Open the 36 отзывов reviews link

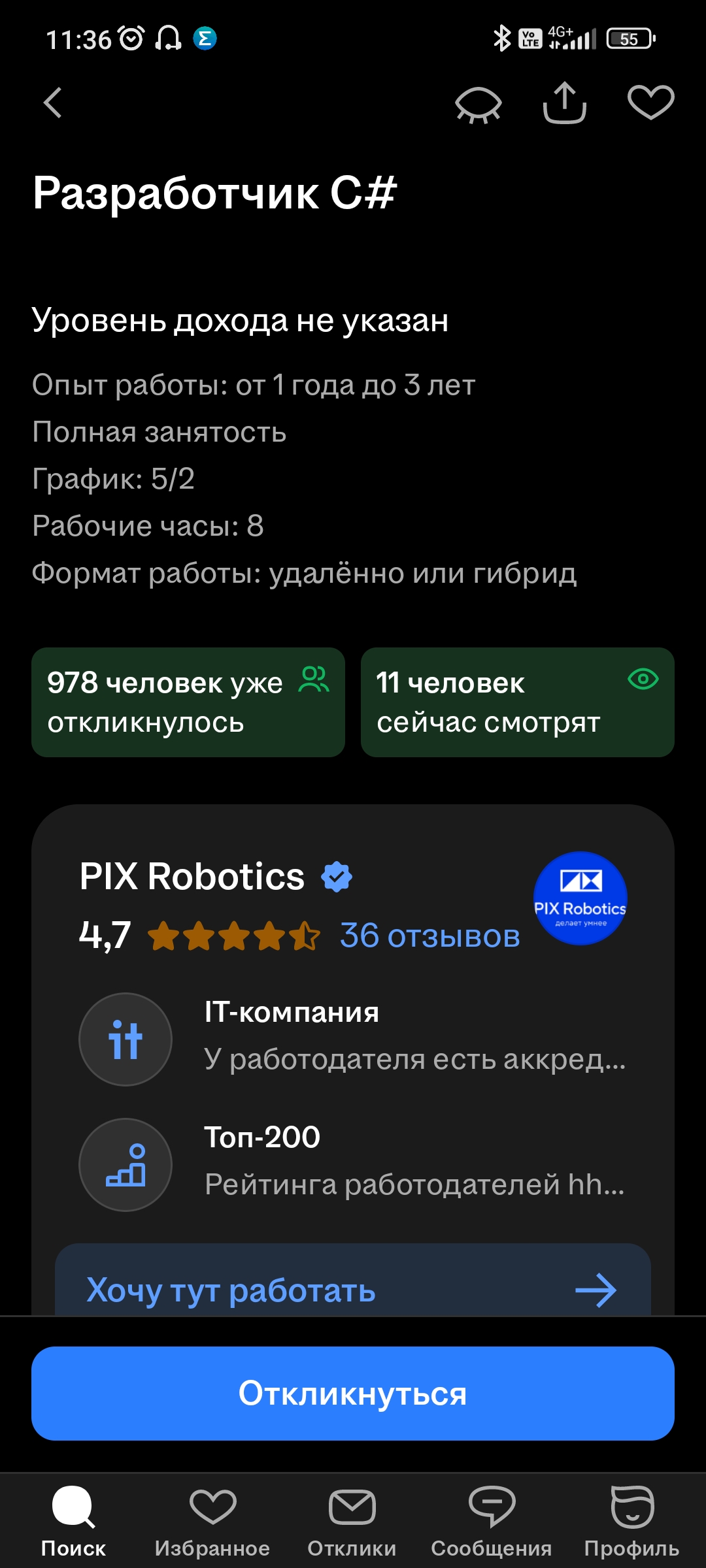[x=430, y=936]
